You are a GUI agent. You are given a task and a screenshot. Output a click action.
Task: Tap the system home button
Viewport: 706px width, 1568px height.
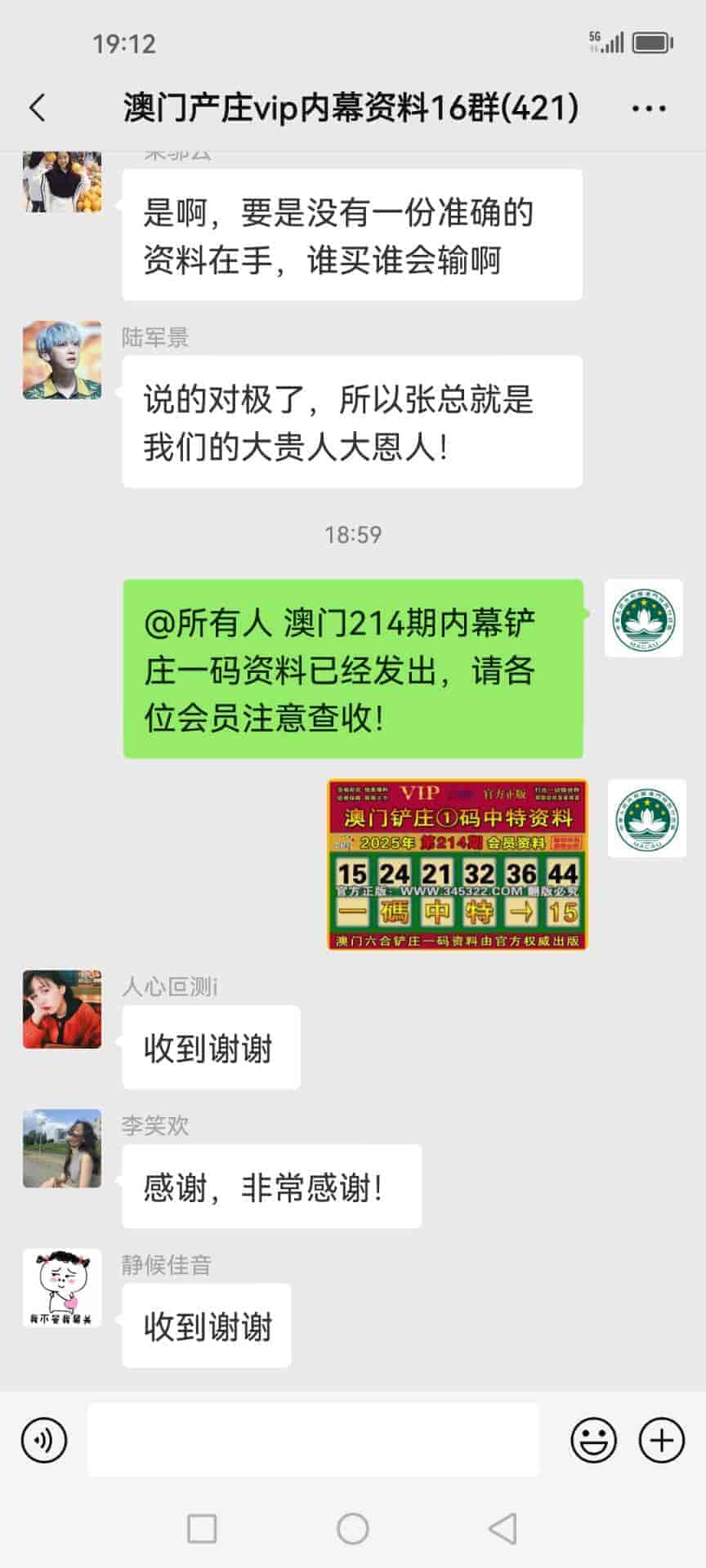(353, 1528)
